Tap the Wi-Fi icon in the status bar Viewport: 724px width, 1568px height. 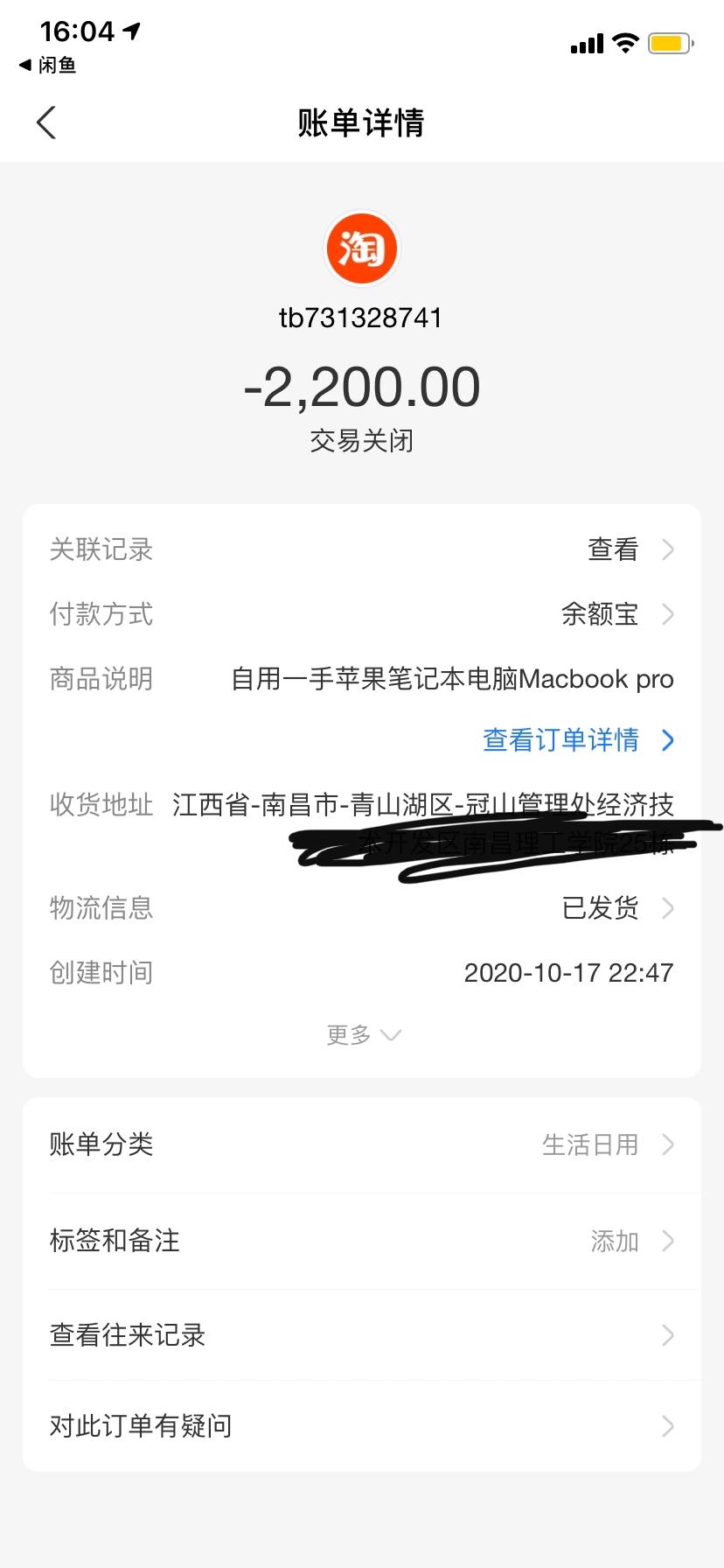pos(626,43)
